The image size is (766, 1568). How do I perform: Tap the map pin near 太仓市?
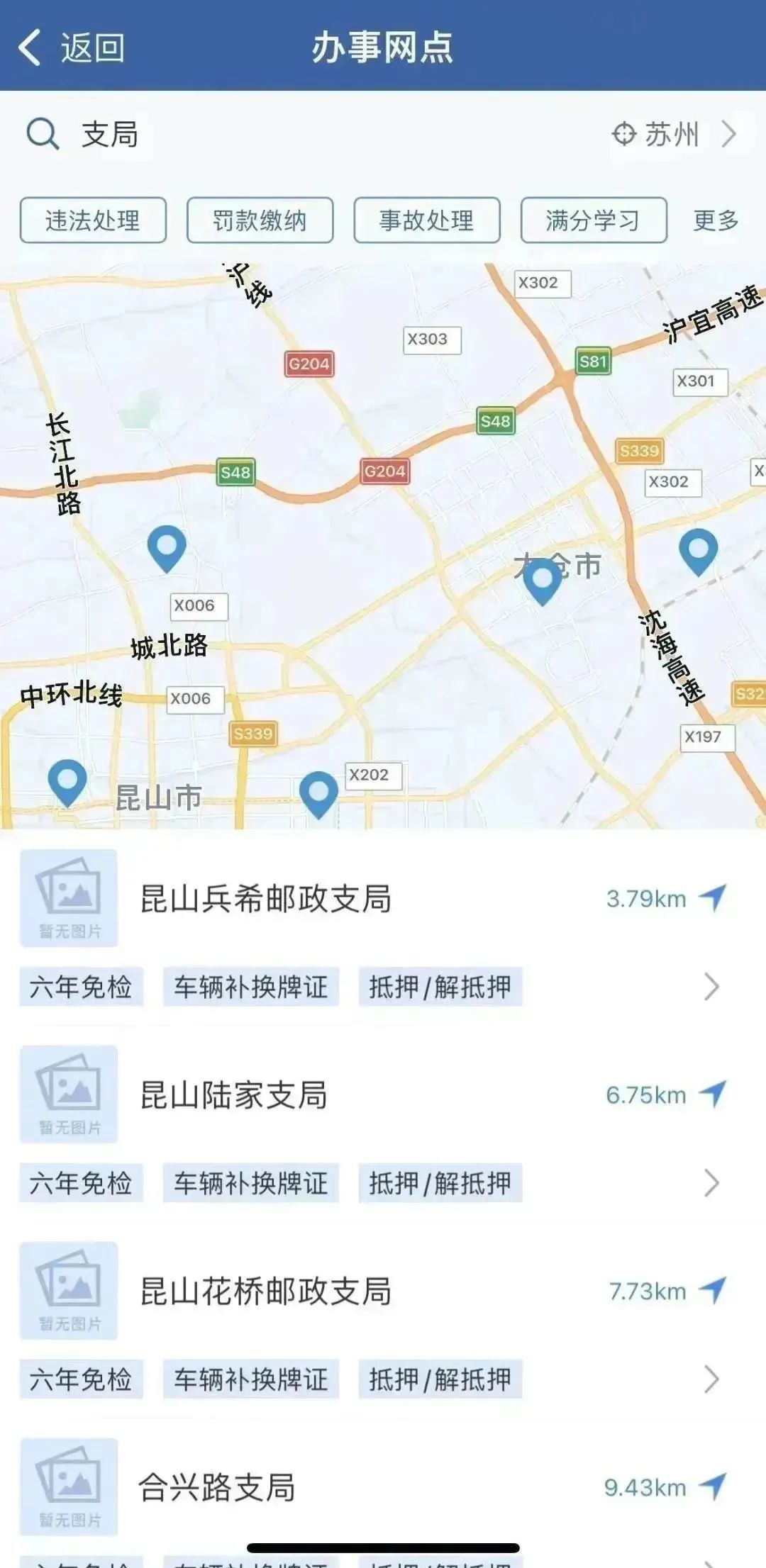(542, 580)
